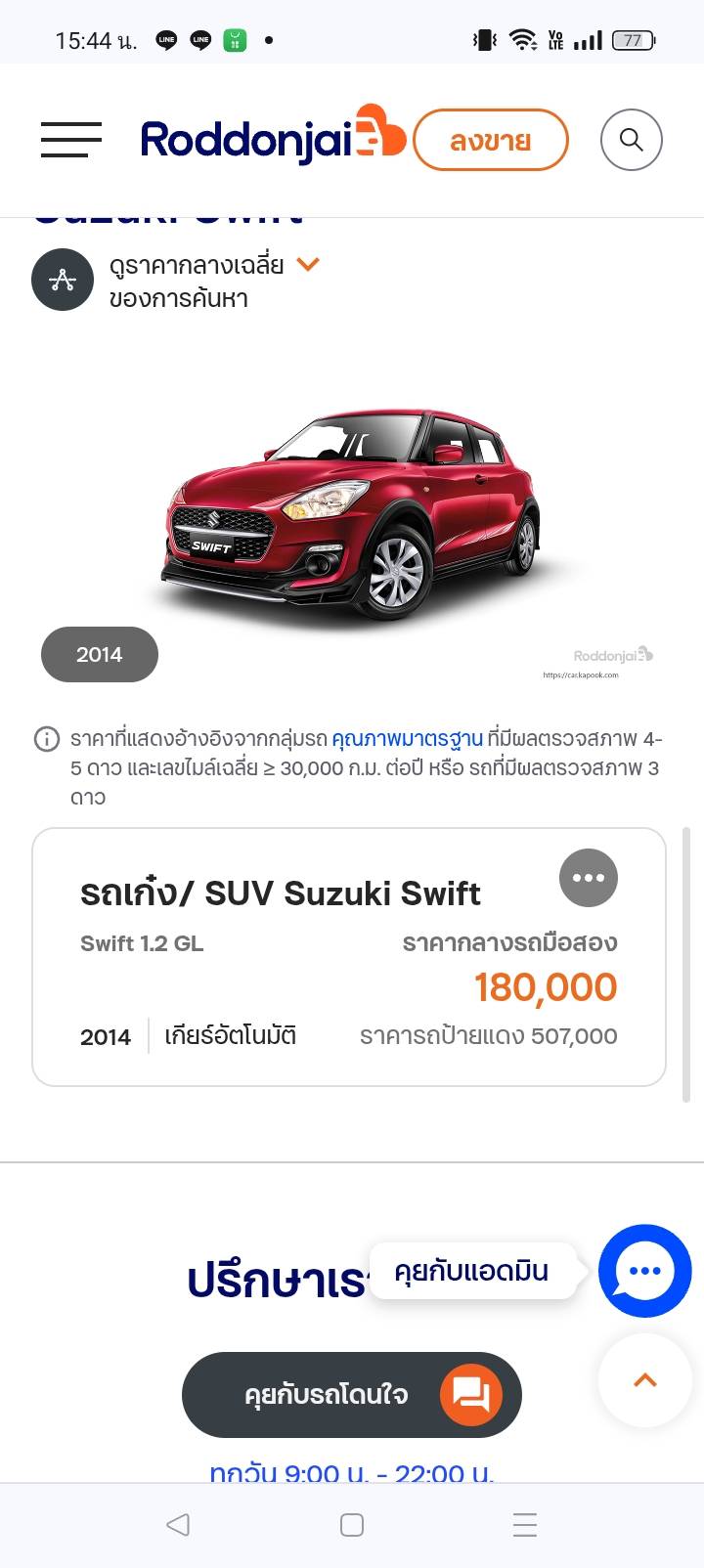Expand ดูราคากลางเฉลี่ย dropdown
The height and width of the screenshot is (1568, 704).
pyautogui.click(x=308, y=265)
